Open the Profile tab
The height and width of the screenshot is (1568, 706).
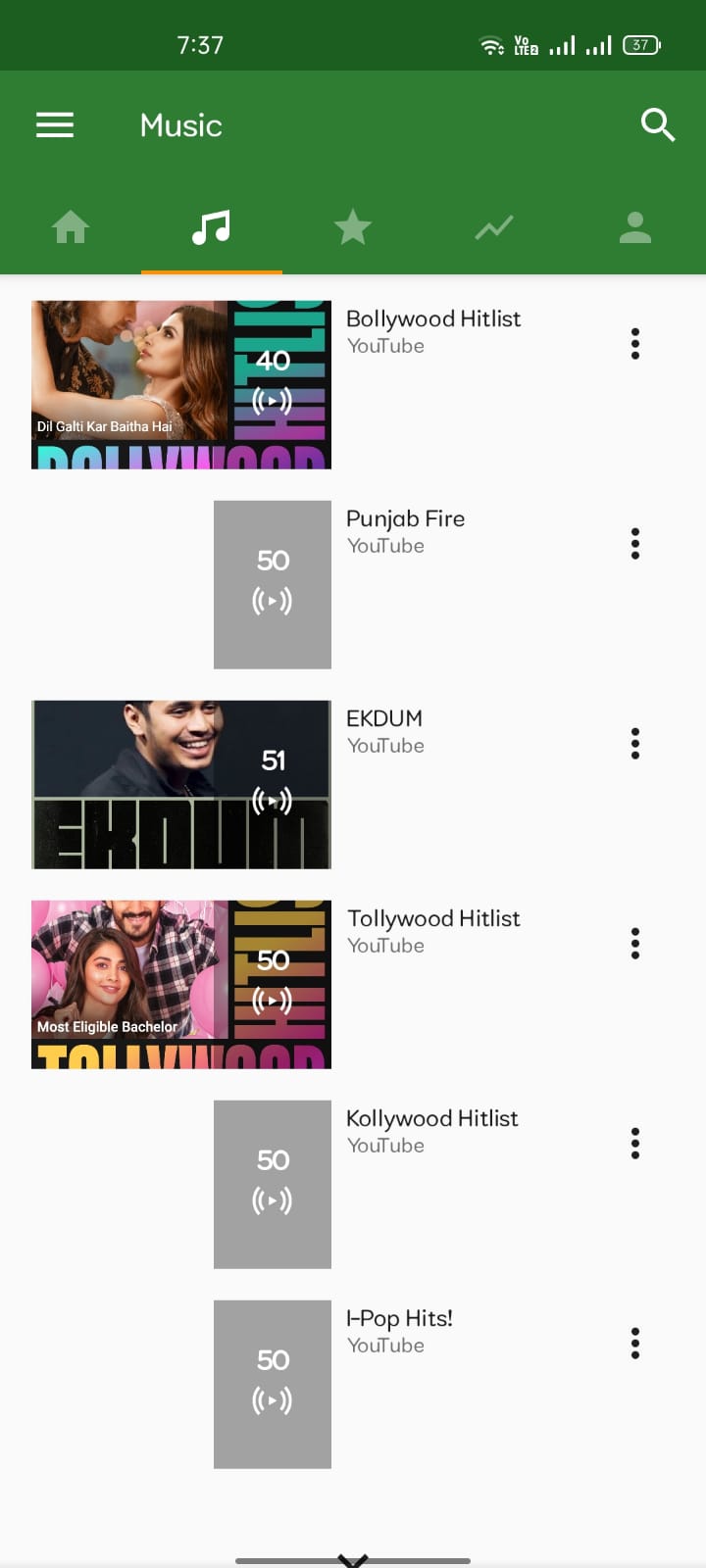coord(635,226)
